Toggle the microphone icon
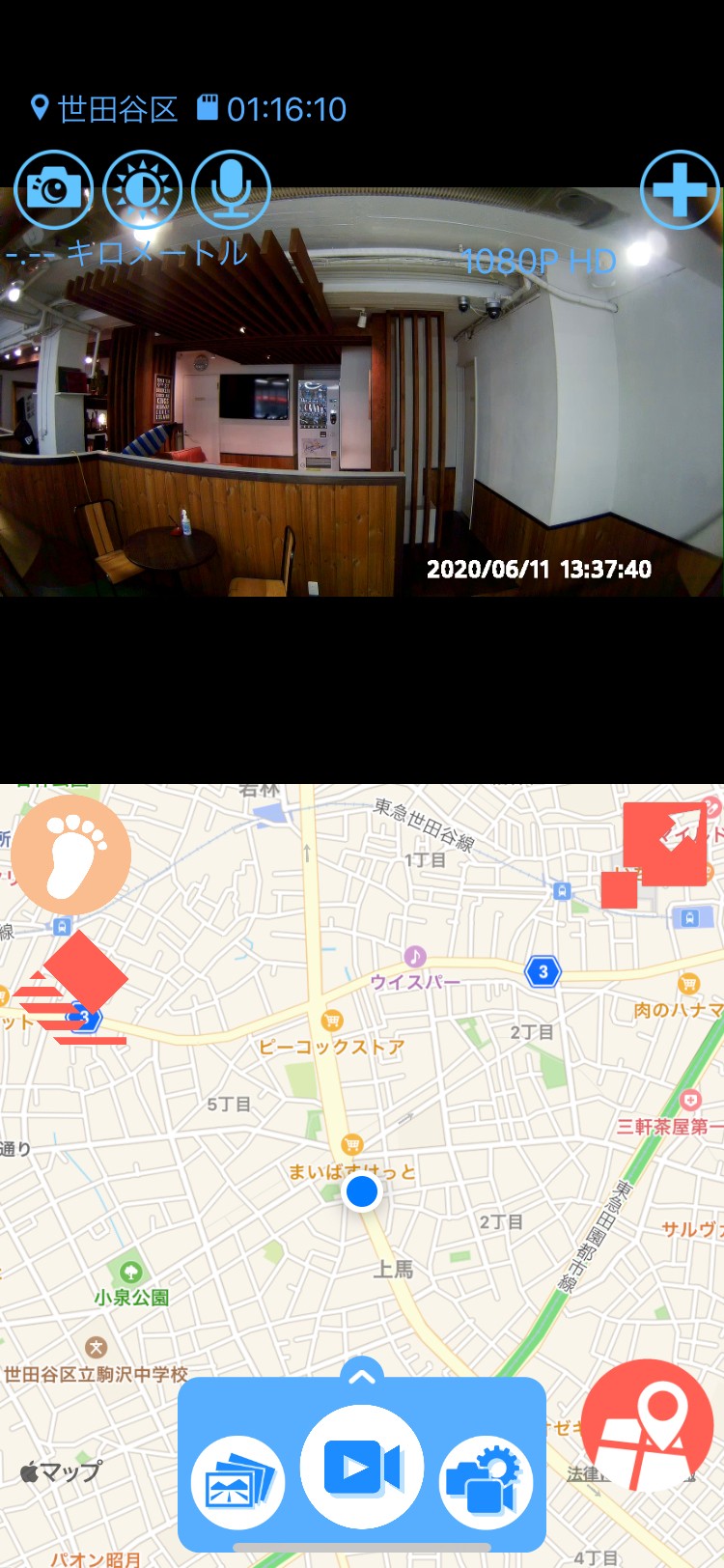Screen dimensions: 724x1568 point(231,189)
